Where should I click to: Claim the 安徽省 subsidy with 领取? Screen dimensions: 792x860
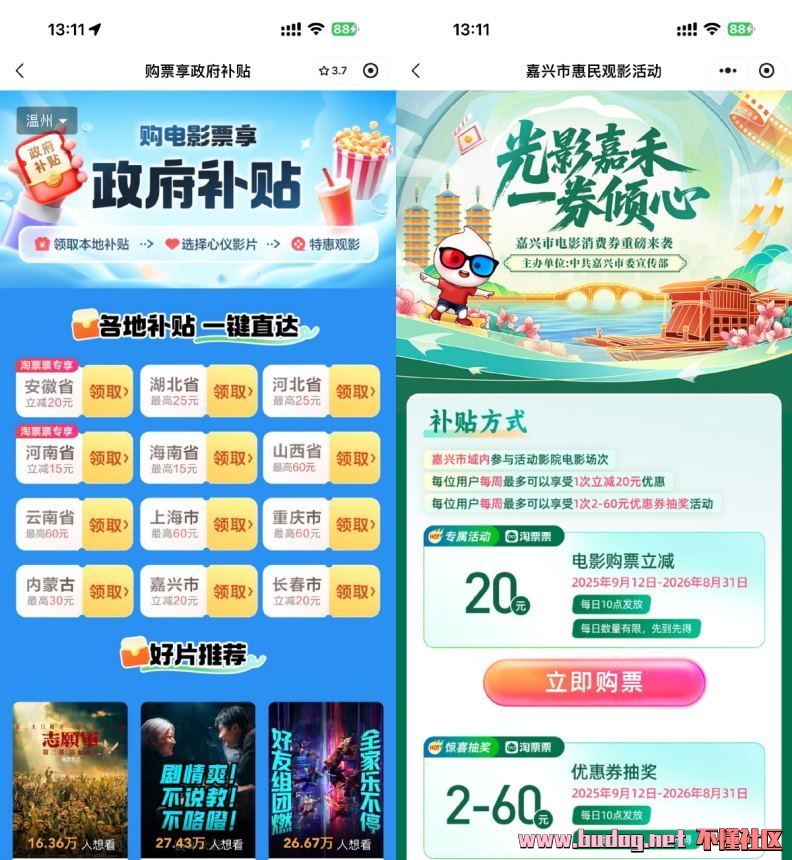coord(108,392)
